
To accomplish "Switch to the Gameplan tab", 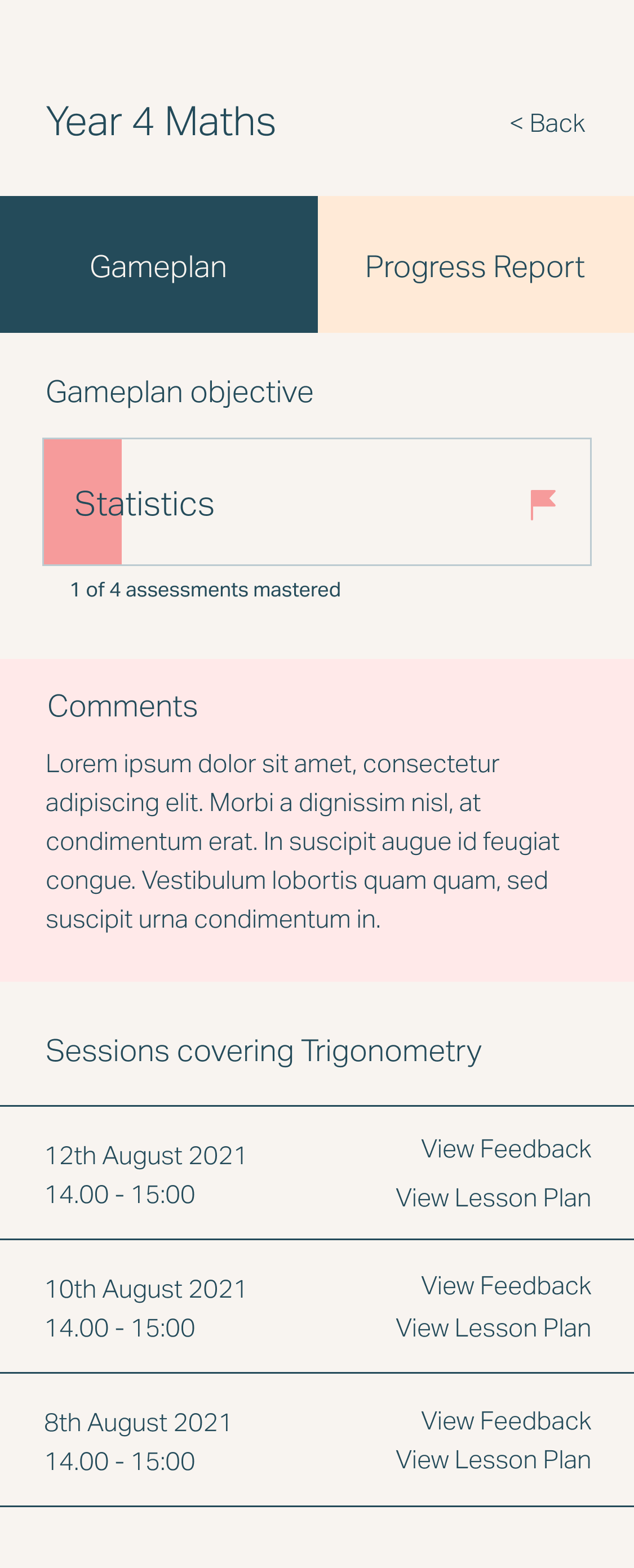I will tap(158, 265).
